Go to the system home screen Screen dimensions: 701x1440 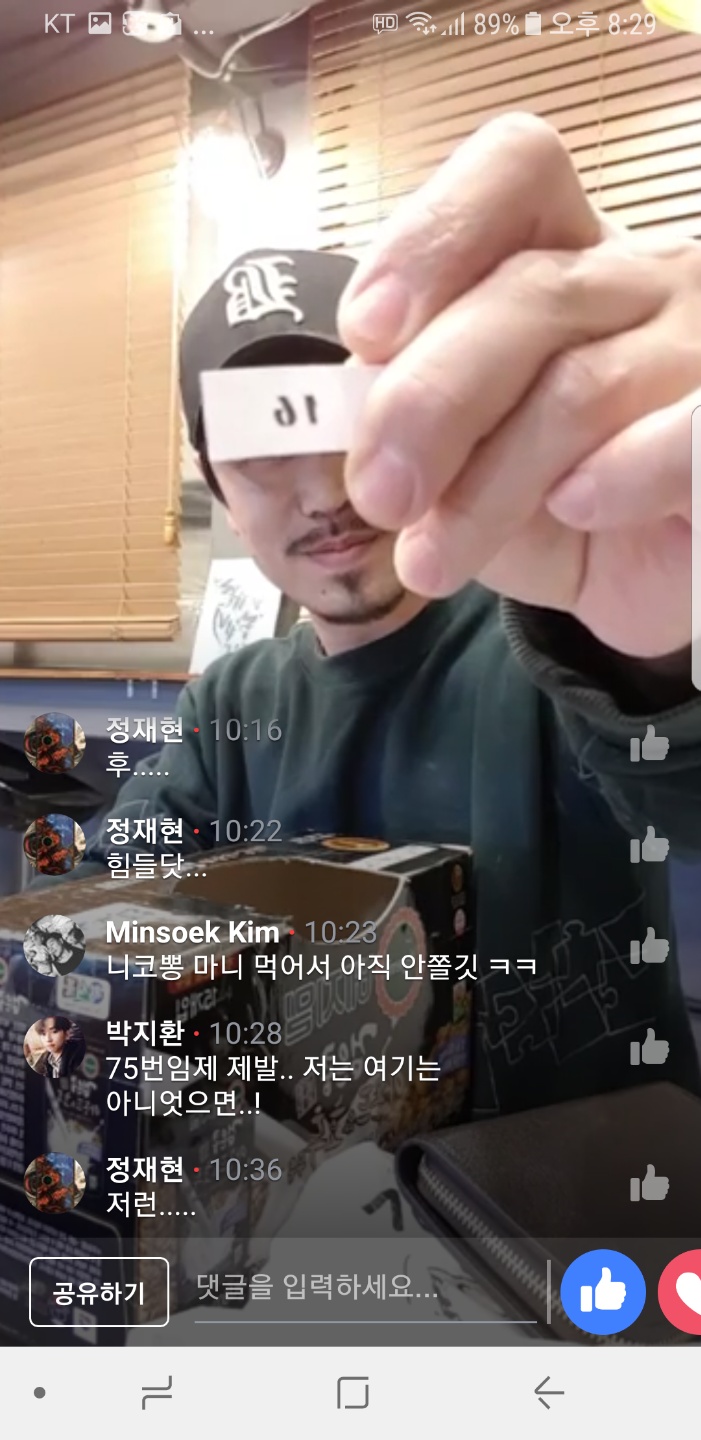click(353, 1392)
